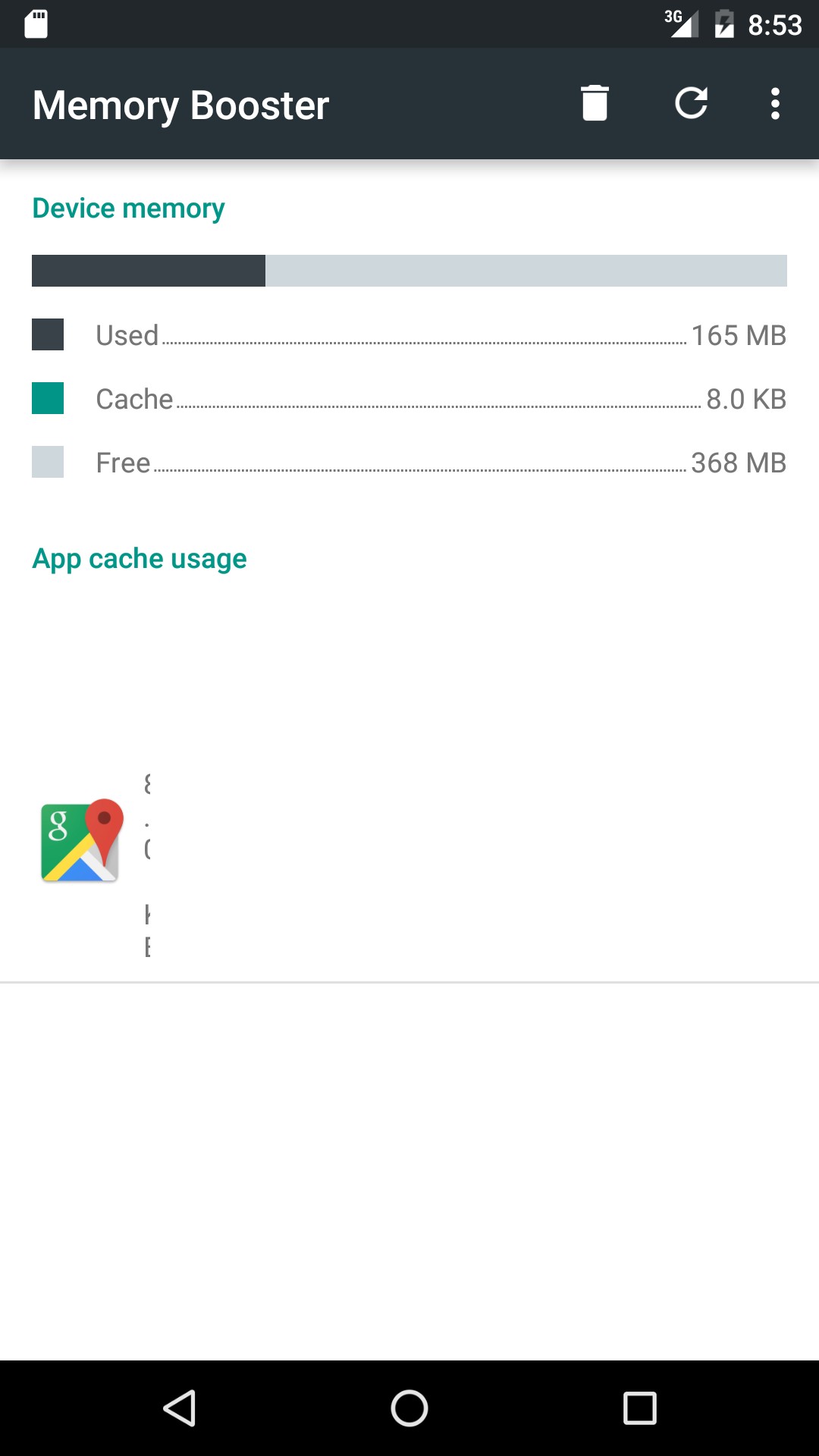Open the overflow menu
The image size is (819, 1456).
pyautogui.click(x=774, y=103)
